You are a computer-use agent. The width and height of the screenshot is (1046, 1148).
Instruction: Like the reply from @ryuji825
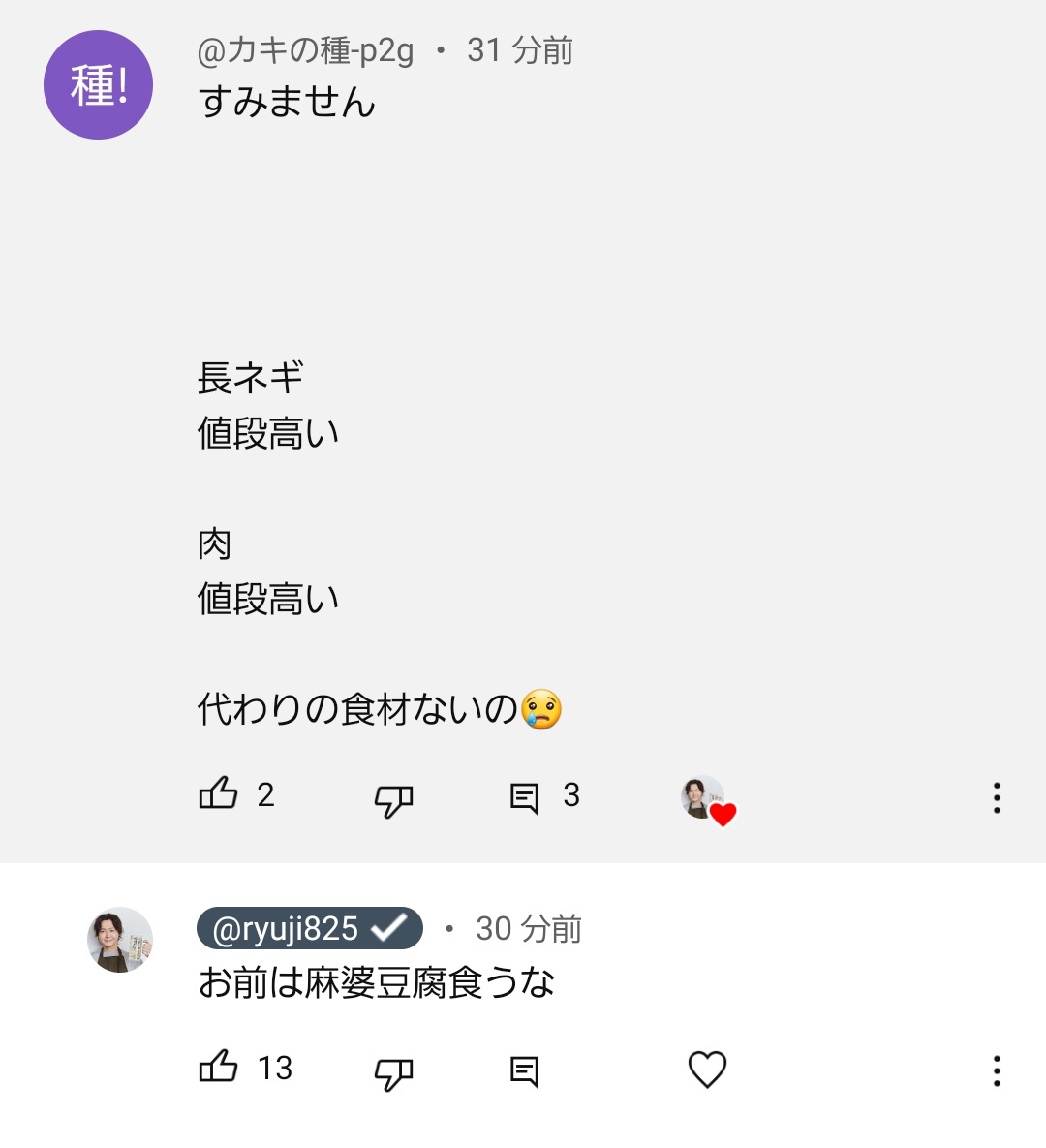tap(219, 1068)
